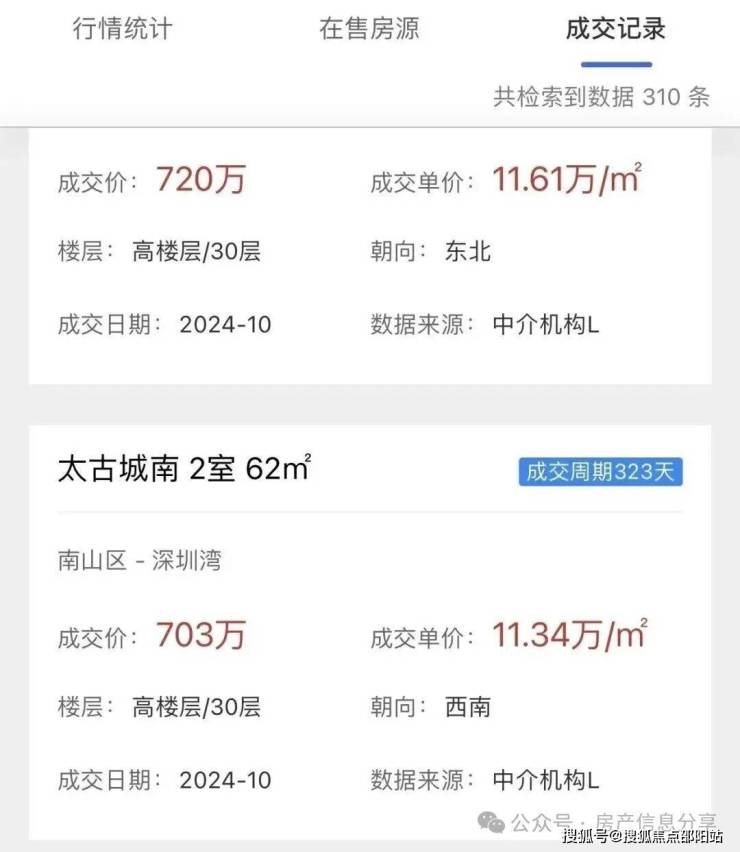The width and height of the screenshot is (740, 852).
Task: Select the 成交记录 tab
Action: pos(615,29)
